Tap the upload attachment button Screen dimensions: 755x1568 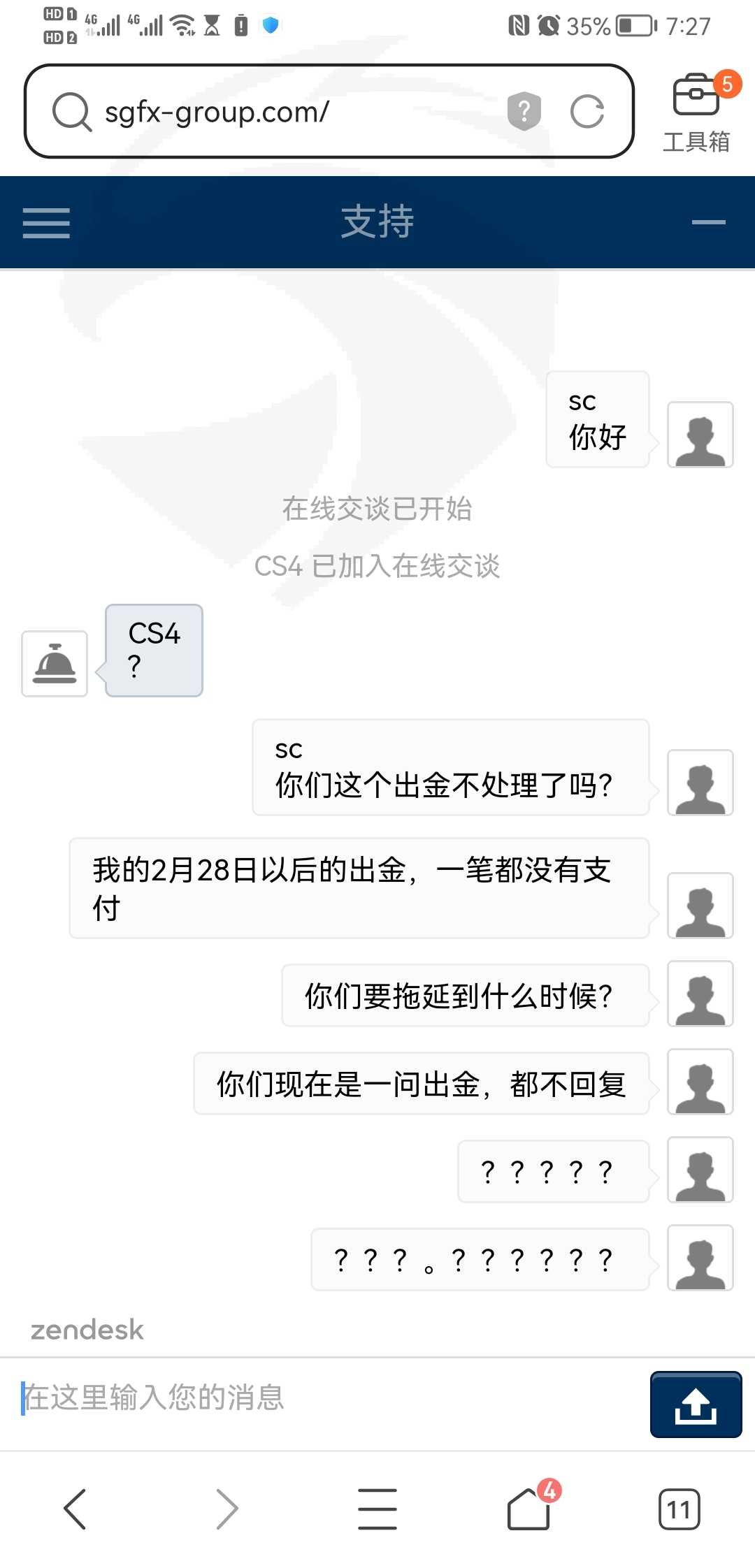[x=696, y=1404]
